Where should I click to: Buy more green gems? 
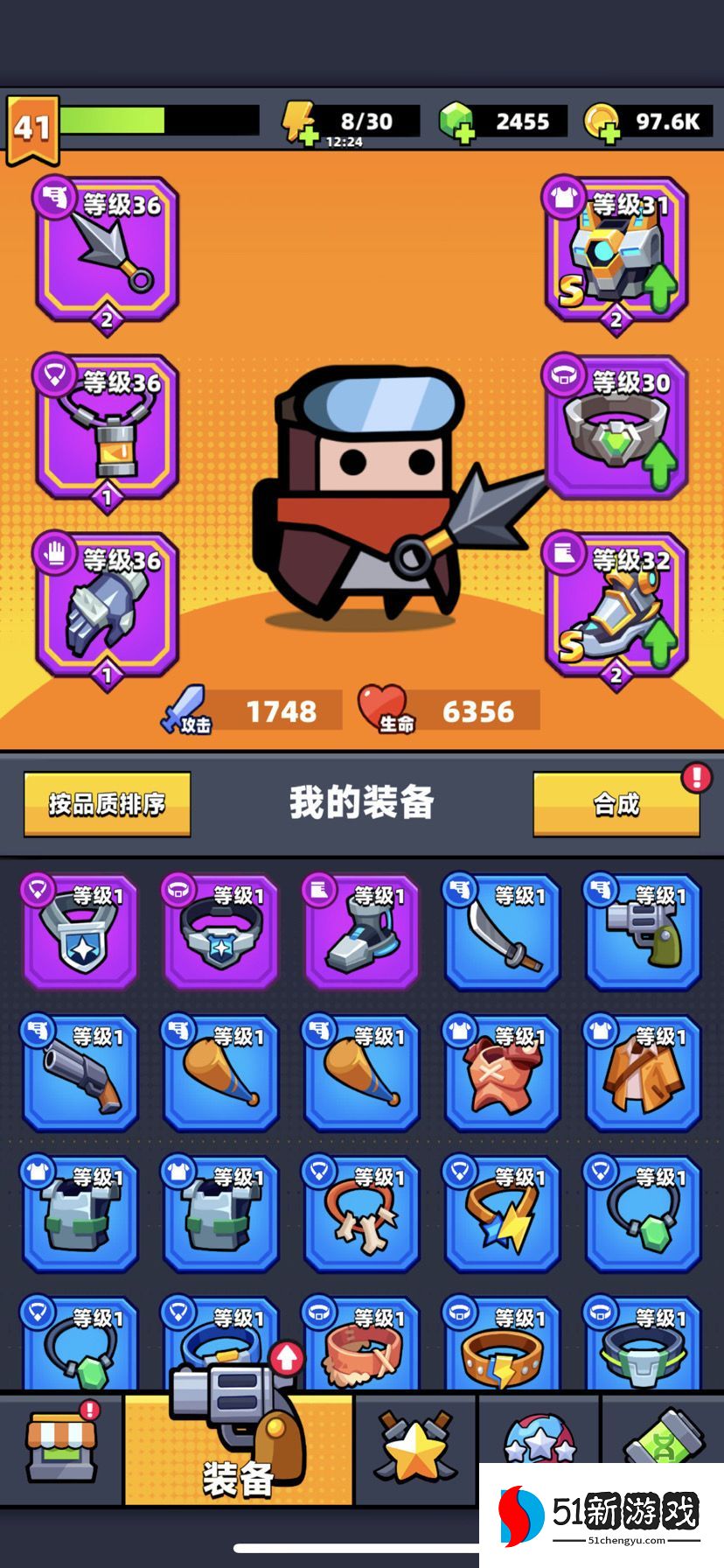(x=456, y=123)
